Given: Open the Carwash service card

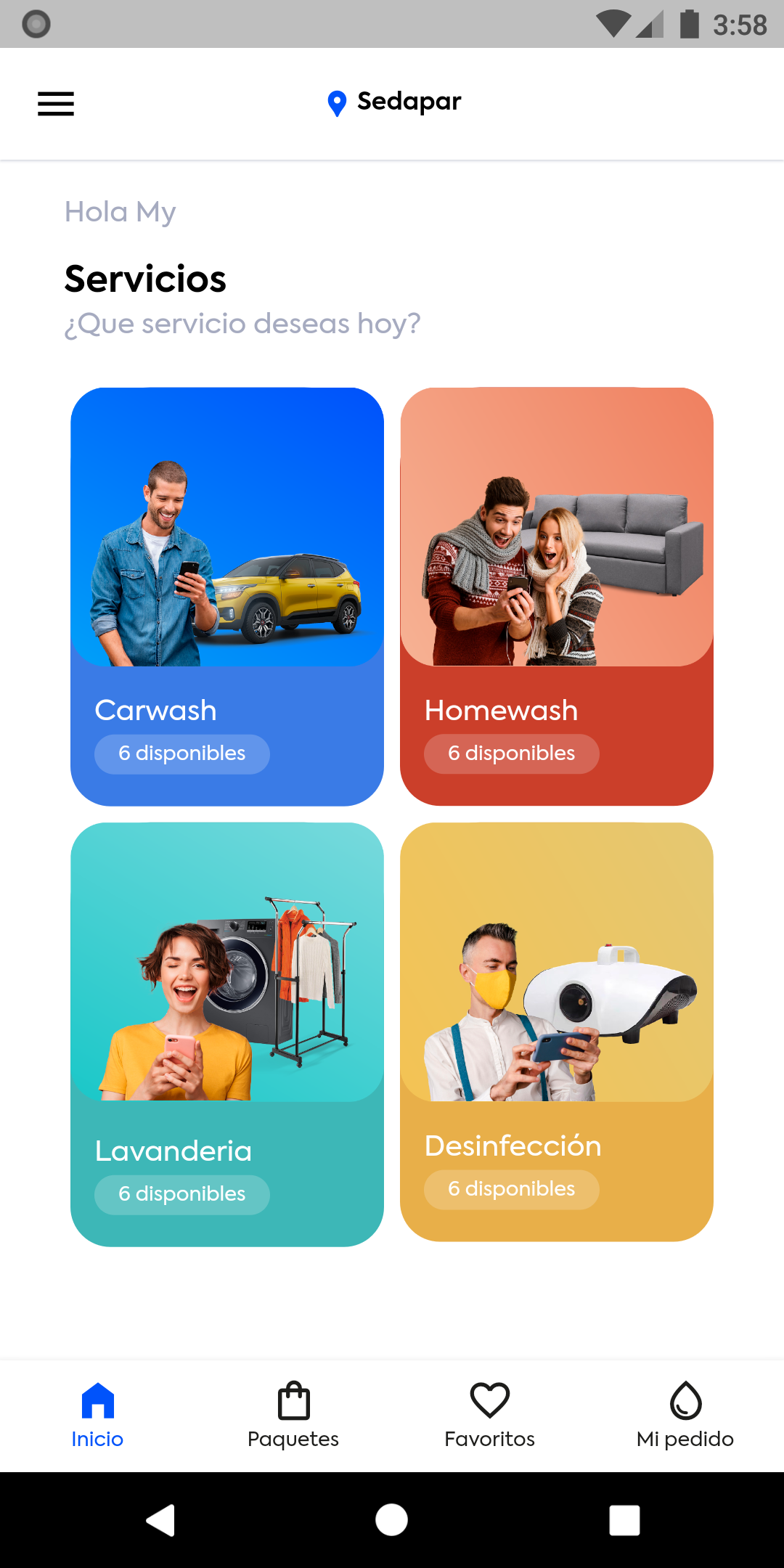Looking at the screenshot, I should 226,596.
